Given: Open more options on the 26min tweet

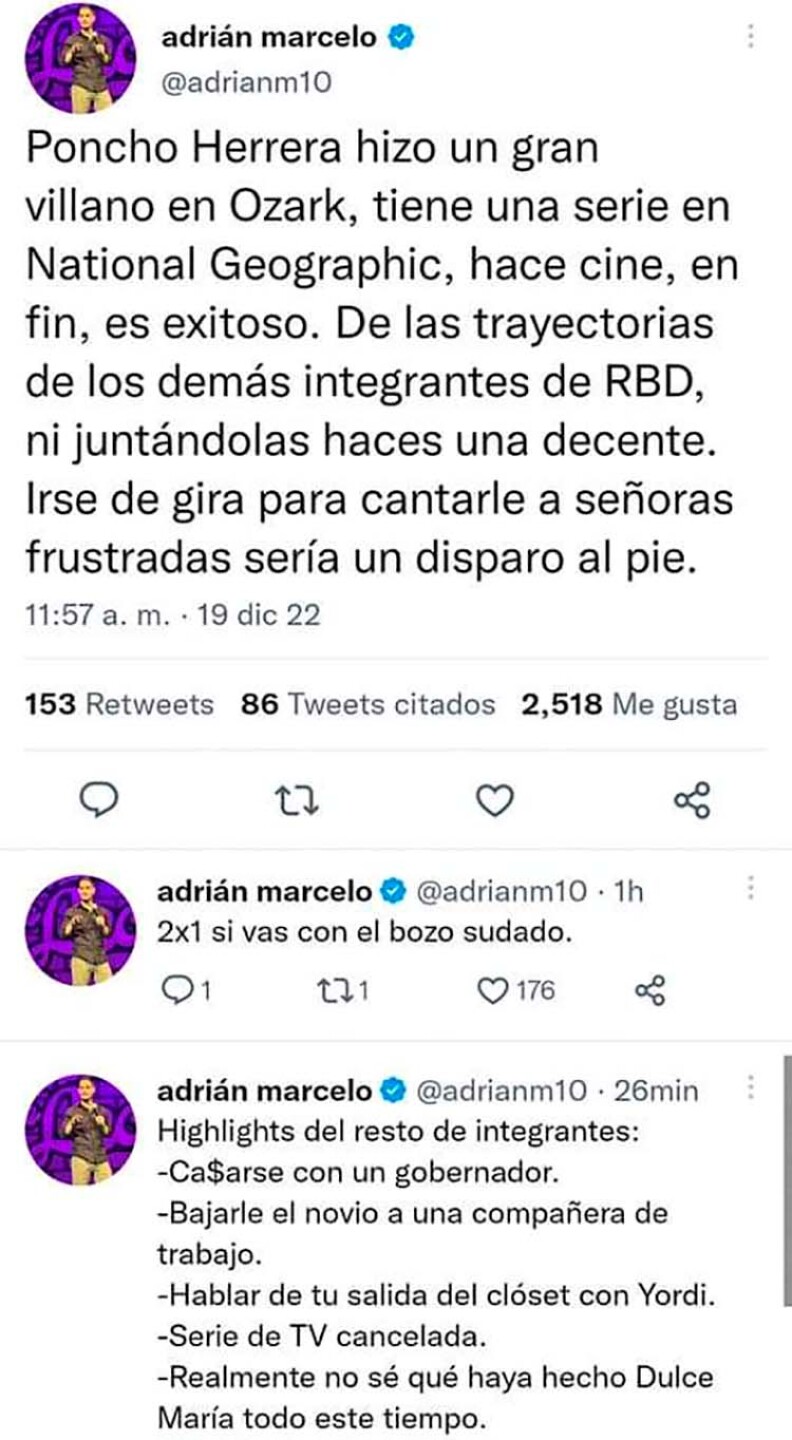Looking at the screenshot, I should (x=751, y=1089).
